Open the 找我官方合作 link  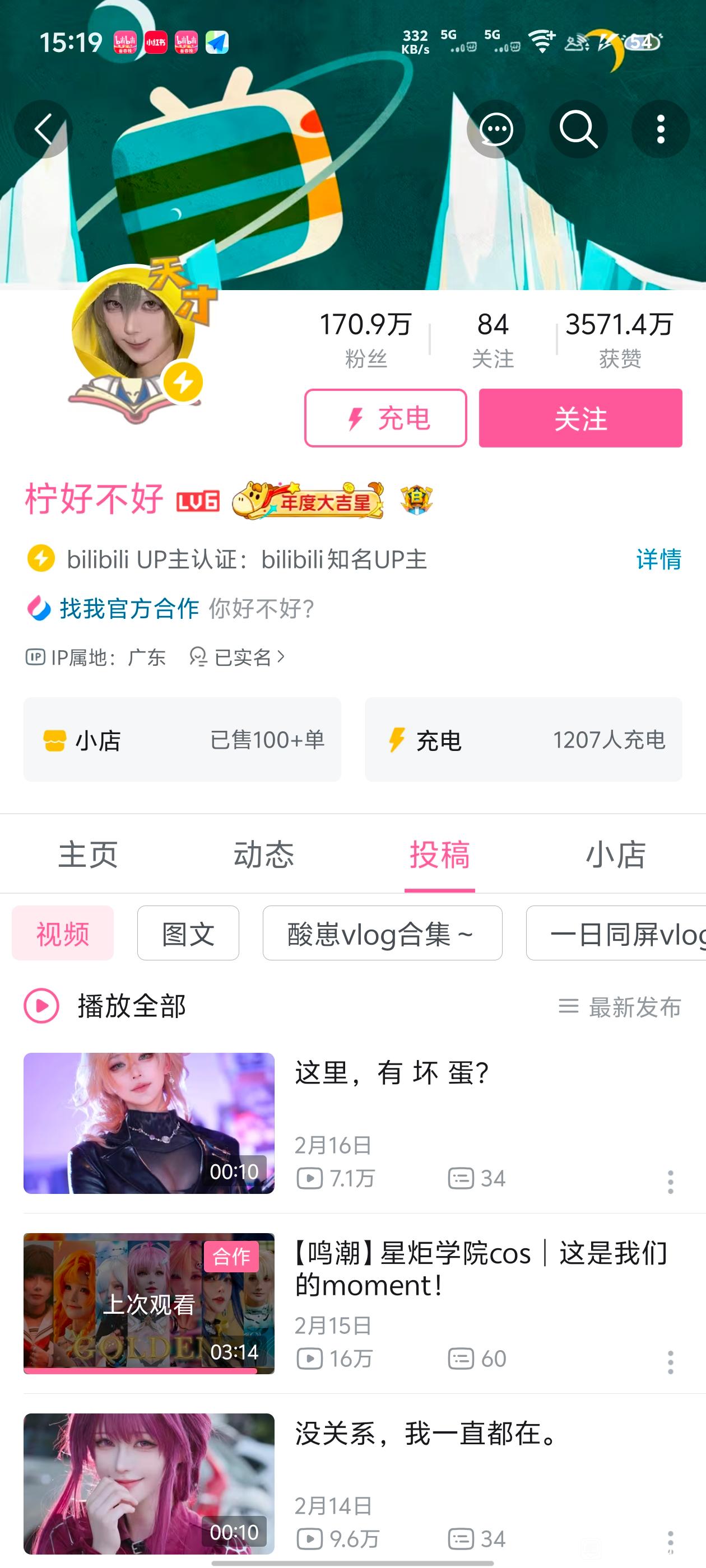(x=128, y=608)
